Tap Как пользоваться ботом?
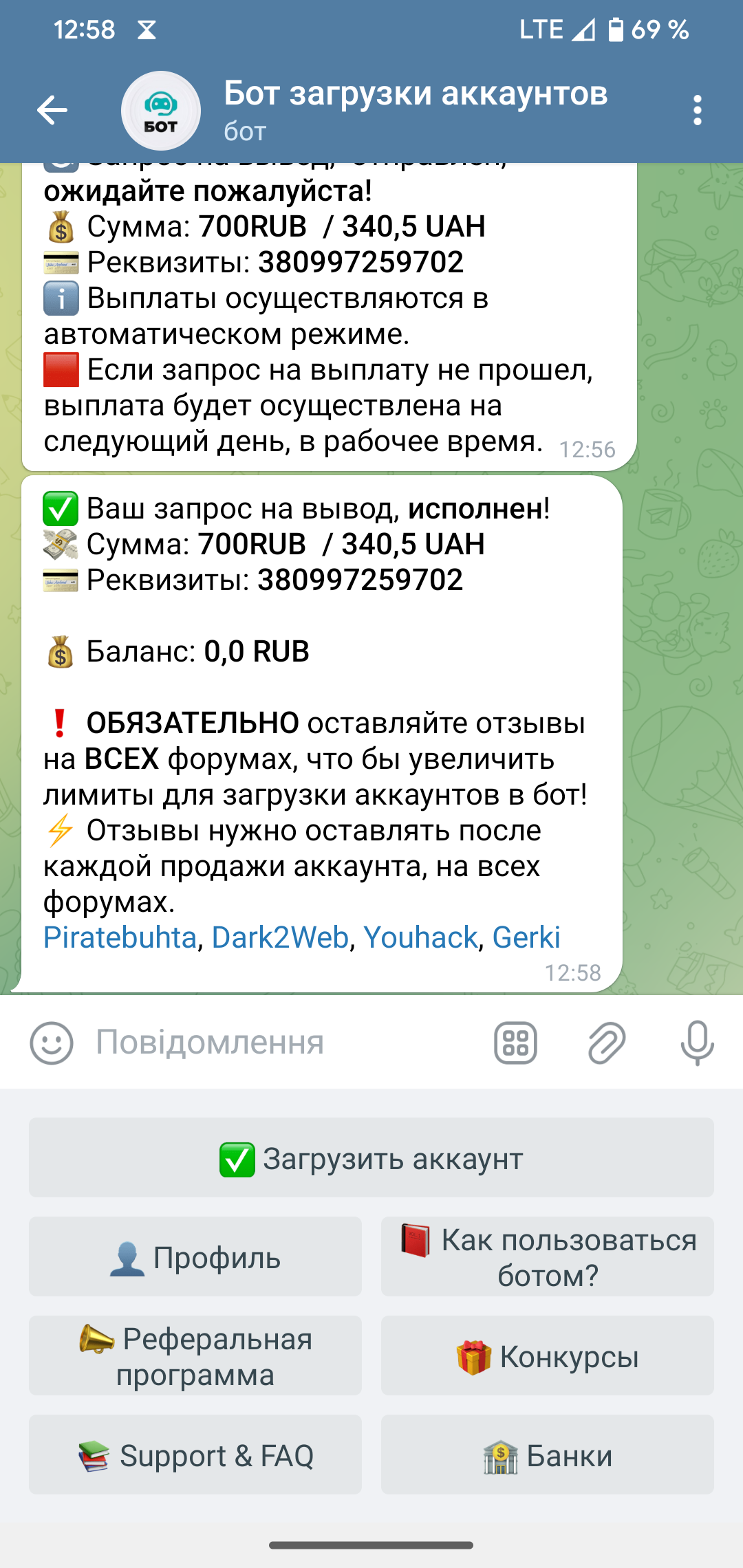The width and height of the screenshot is (743, 1568). (x=548, y=1257)
